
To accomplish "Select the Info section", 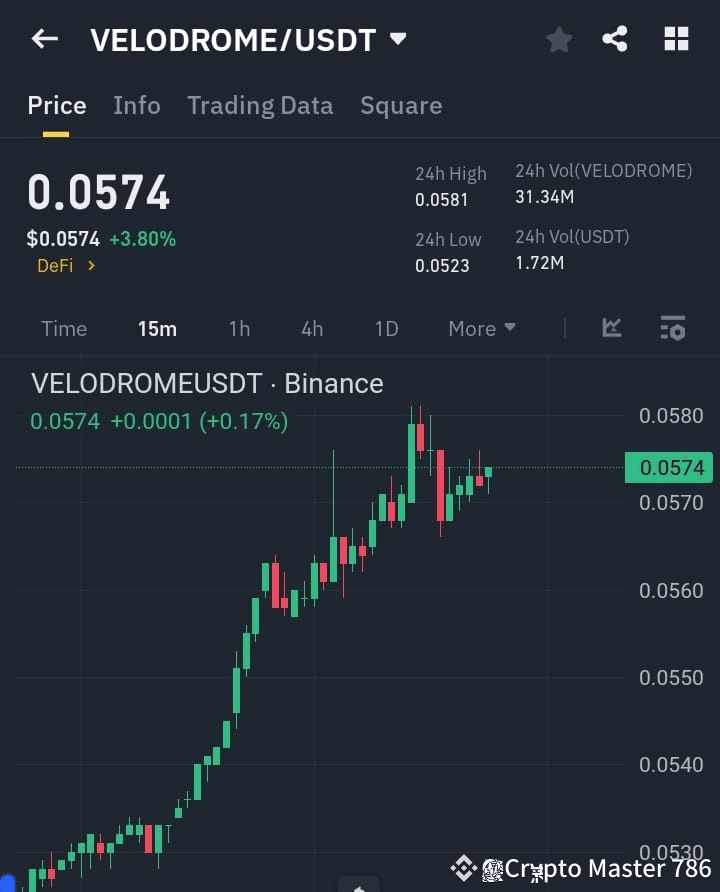I will coord(137,105).
